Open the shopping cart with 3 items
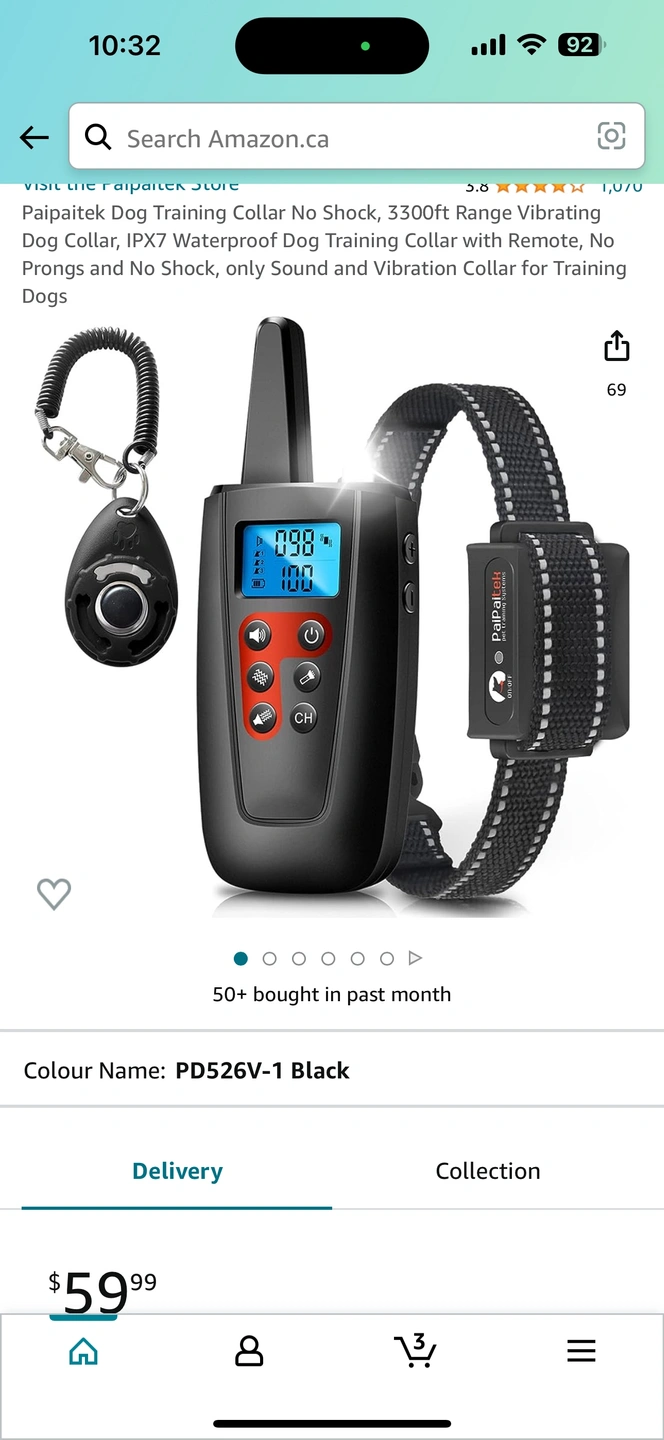This screenshot has width=664, height=1440. tap(414, 1351)
